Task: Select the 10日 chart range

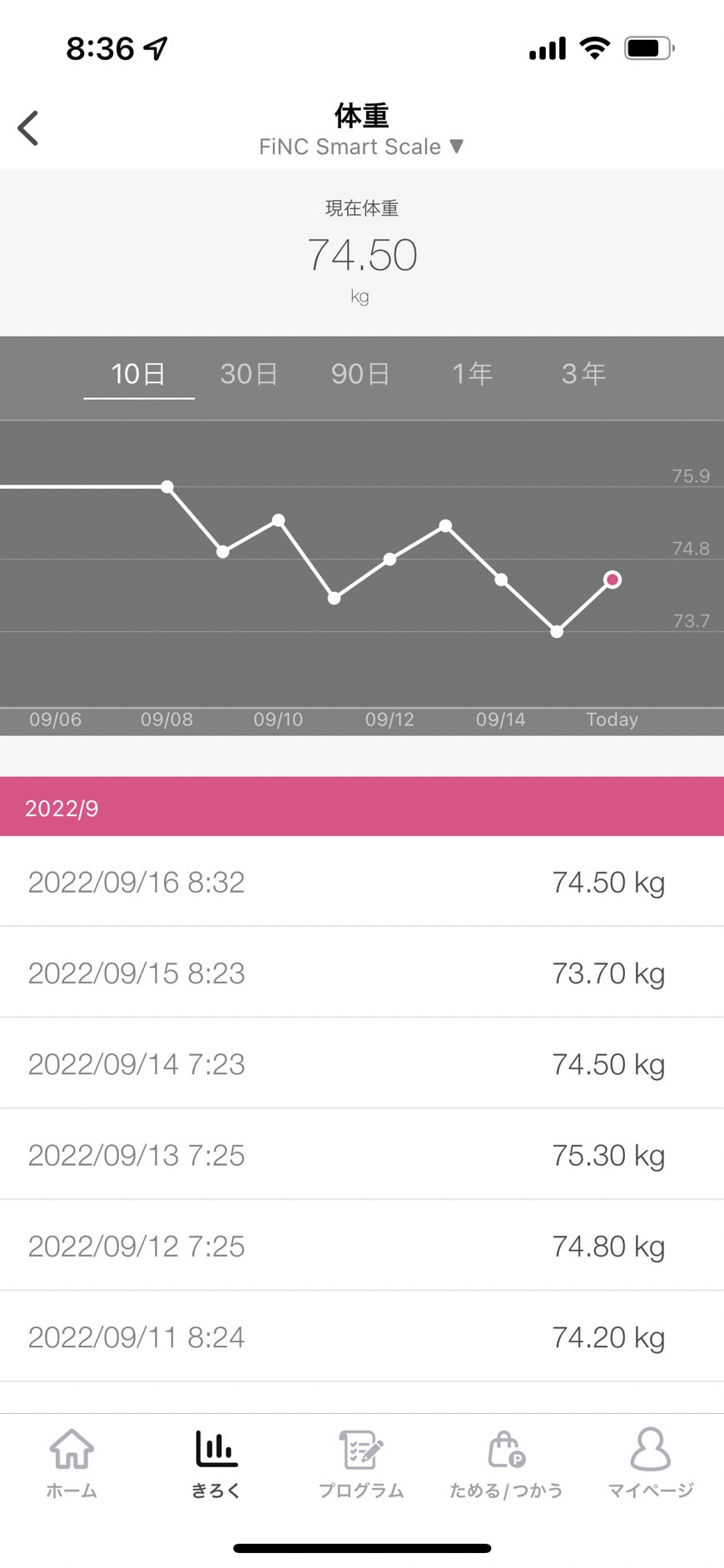Action: click(138, 374)
